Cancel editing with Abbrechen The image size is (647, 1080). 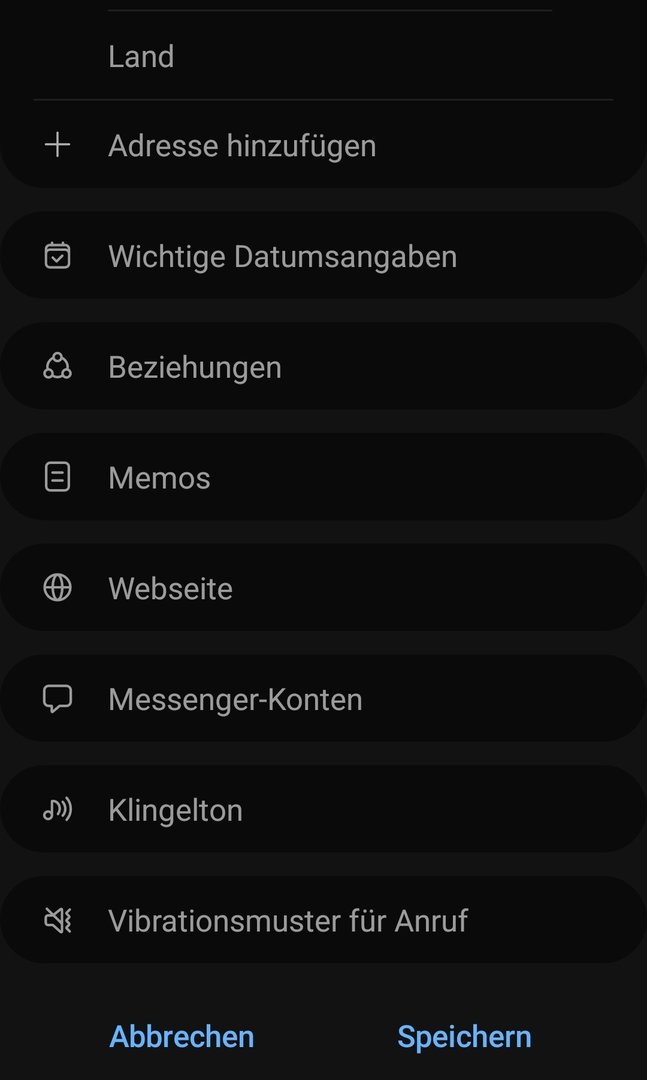click(x=182, y=1037)
